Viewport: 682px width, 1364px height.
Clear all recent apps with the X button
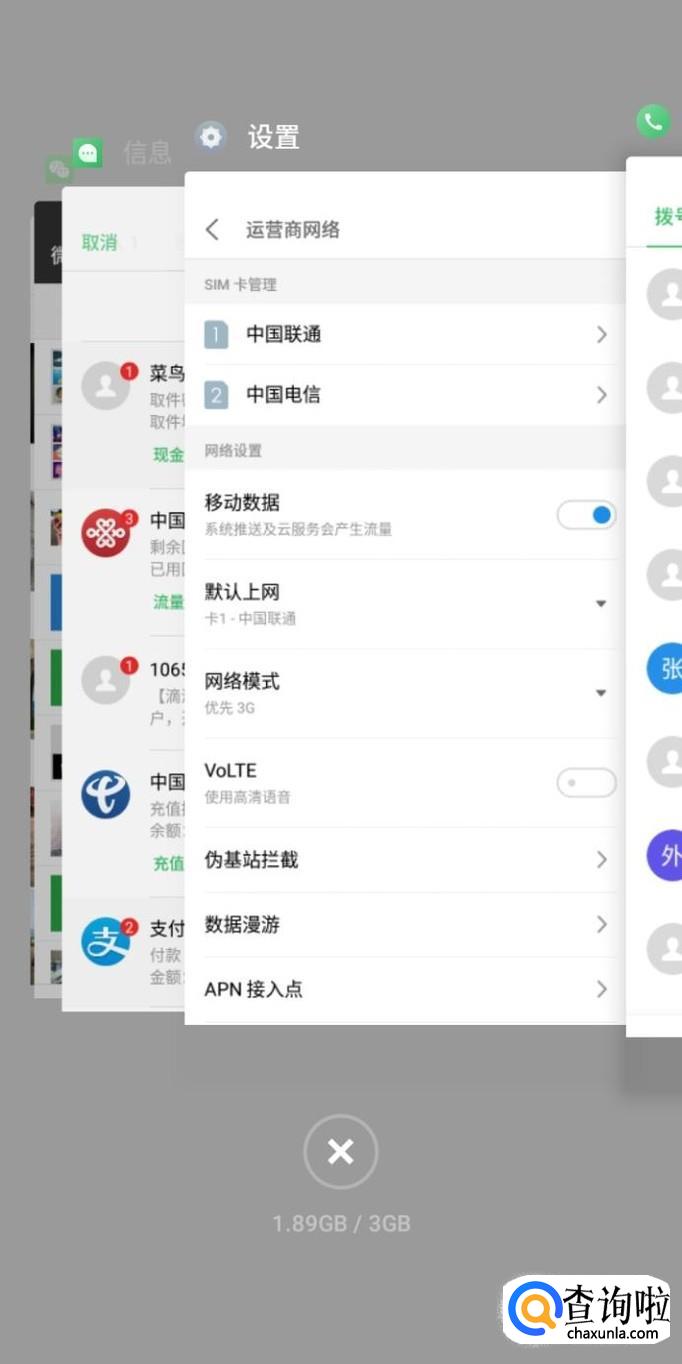[x=341, y=1152]
